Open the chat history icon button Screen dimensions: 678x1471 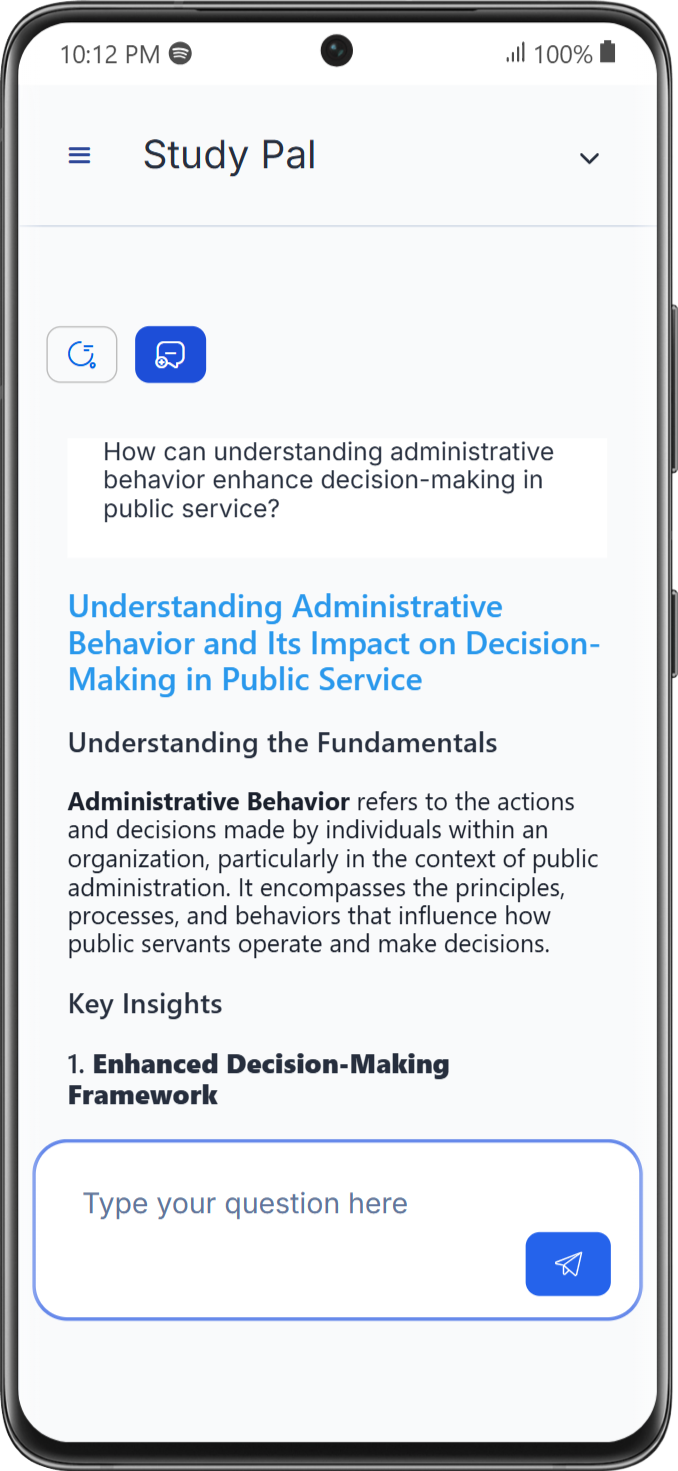point(82,355)
